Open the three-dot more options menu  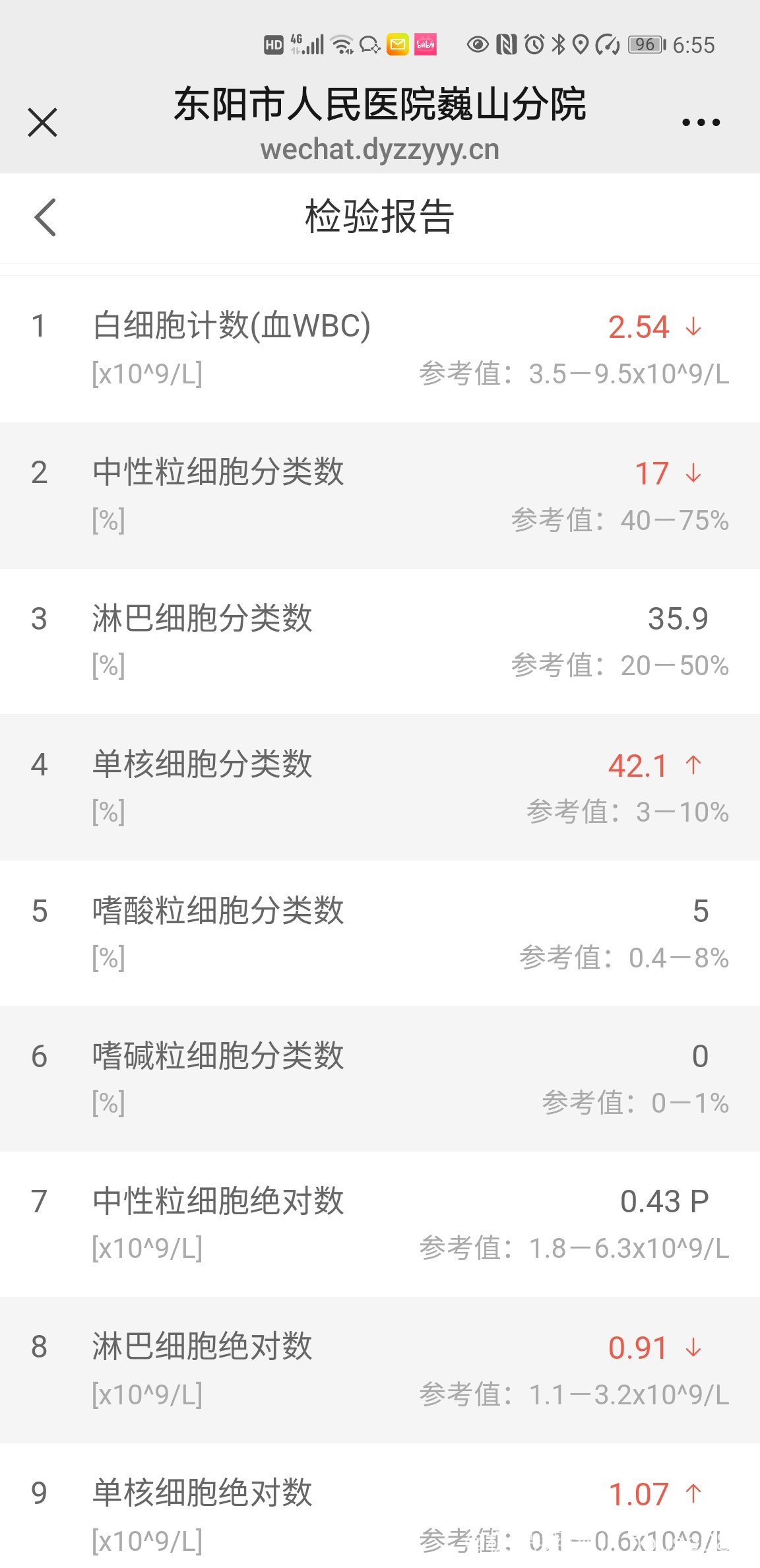coord(701,122)
